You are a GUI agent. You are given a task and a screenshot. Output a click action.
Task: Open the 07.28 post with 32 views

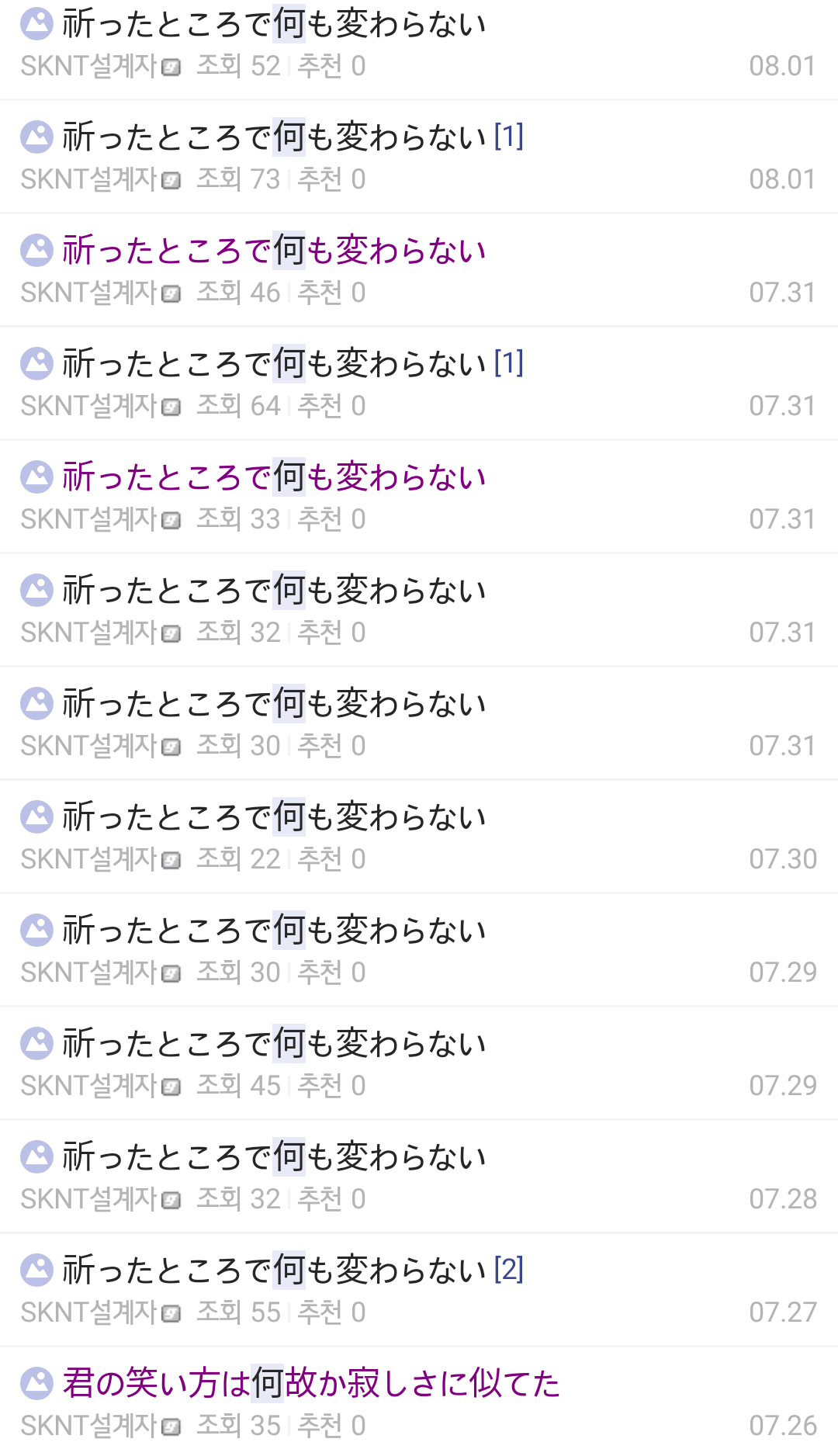click(274, 1158)
